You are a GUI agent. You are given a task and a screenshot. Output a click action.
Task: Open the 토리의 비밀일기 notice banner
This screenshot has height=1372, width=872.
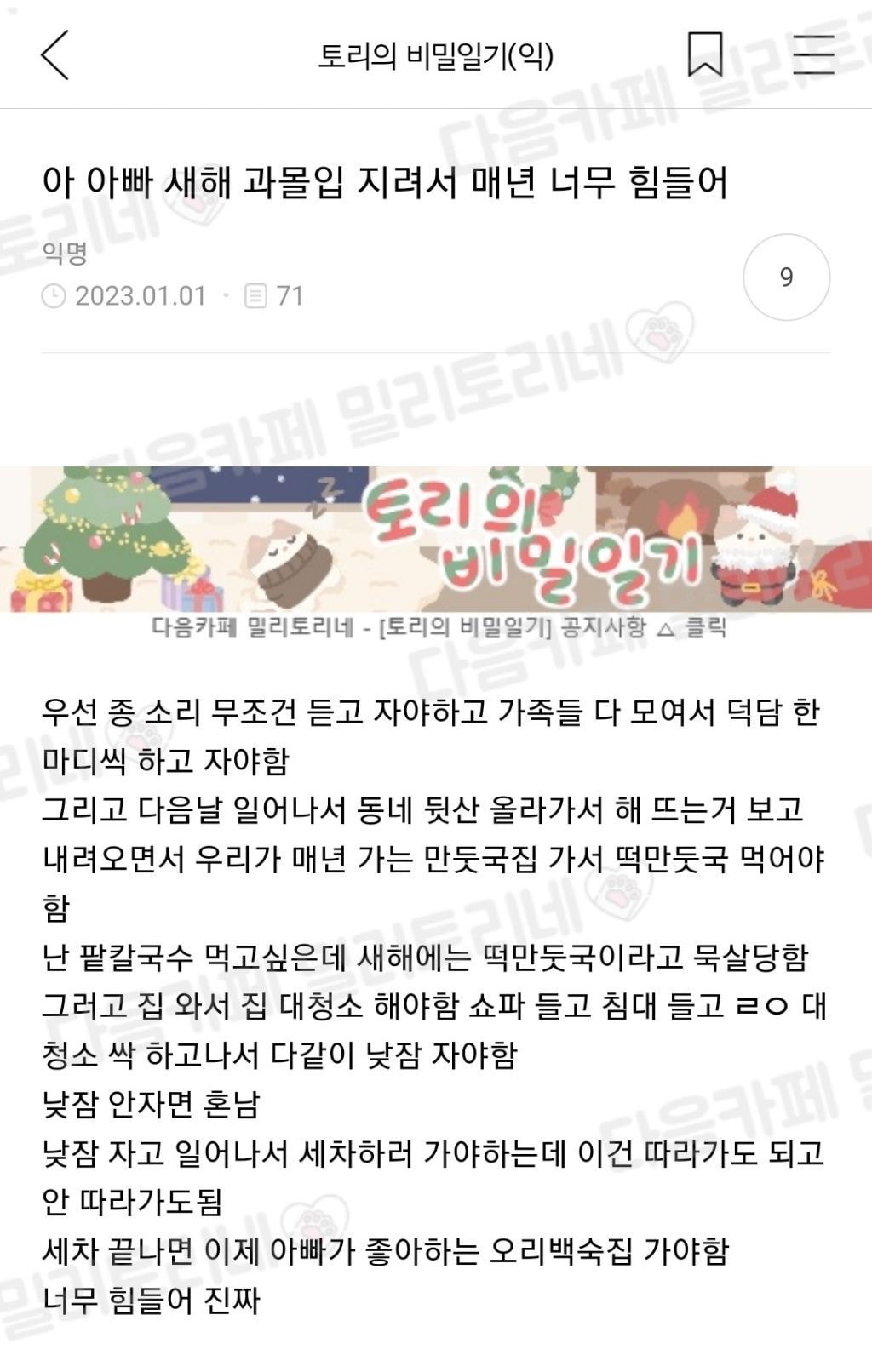[x=436, y=540]
